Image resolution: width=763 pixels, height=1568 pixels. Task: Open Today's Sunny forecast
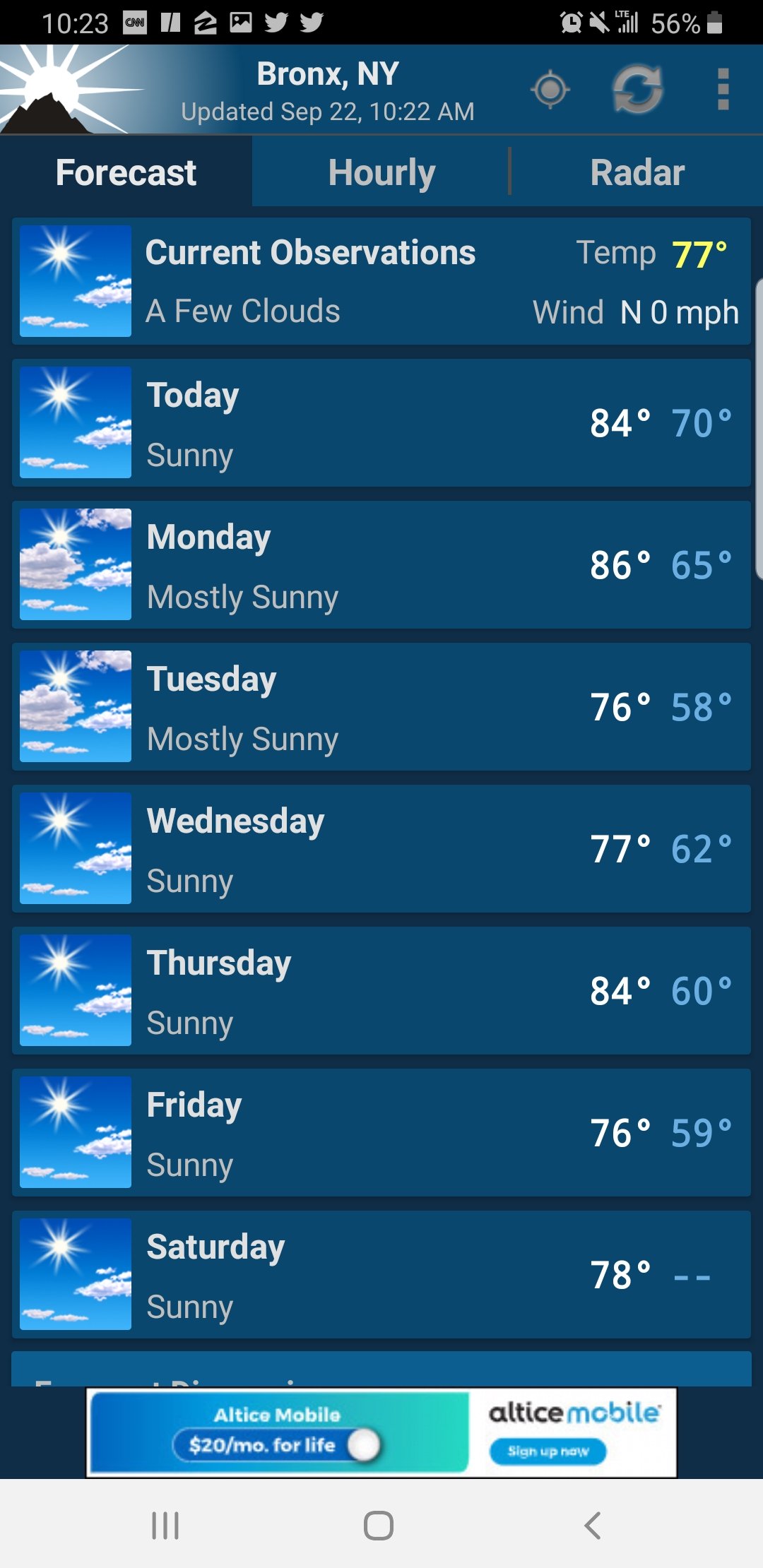coord(381,422)
